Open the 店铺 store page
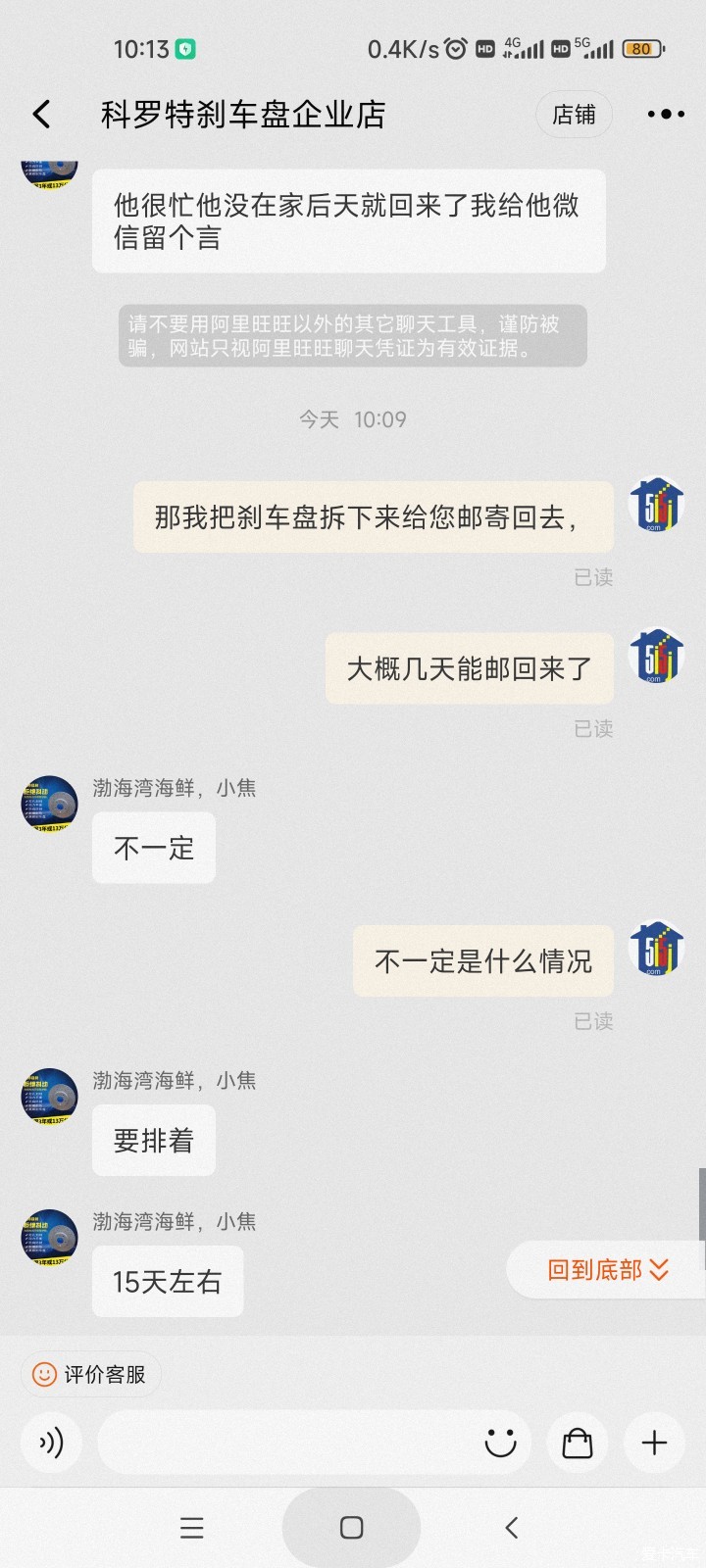The height and width of the screenshot is (1568, 706). pos(574,115)
